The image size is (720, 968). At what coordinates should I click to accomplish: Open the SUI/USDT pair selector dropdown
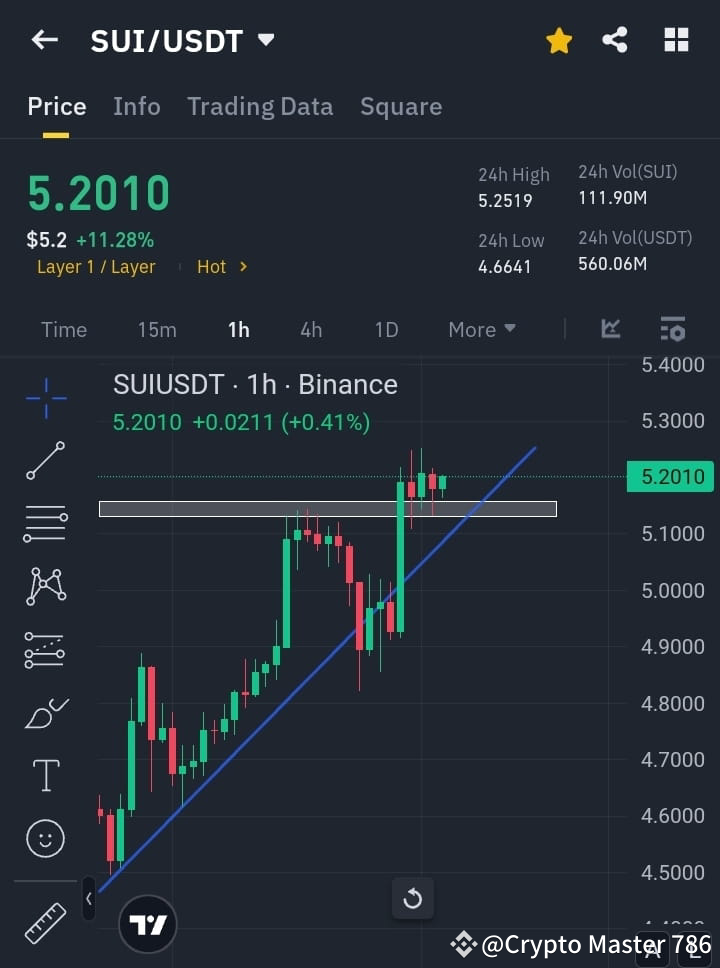(x=265, y=41)
